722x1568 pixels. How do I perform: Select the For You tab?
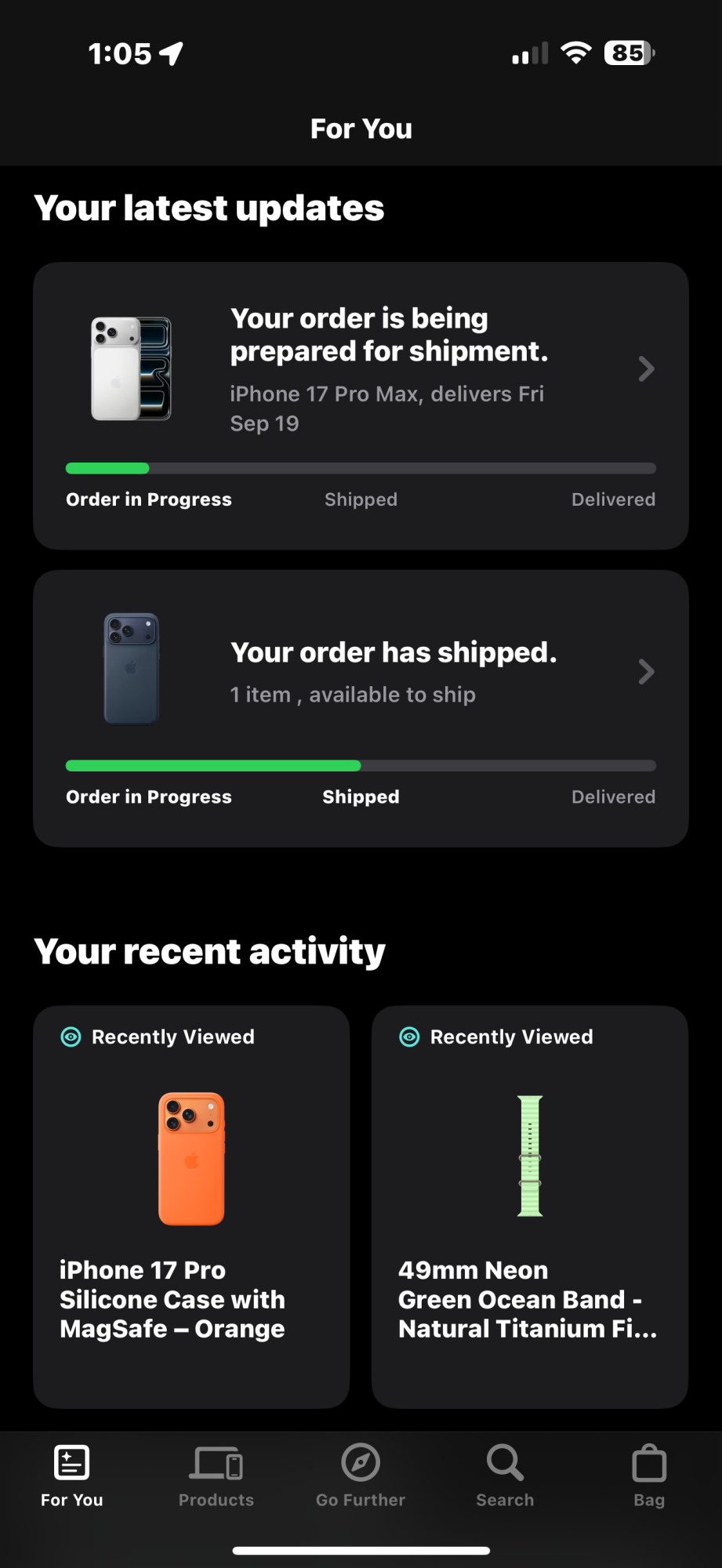click(x=72, y=1475)
